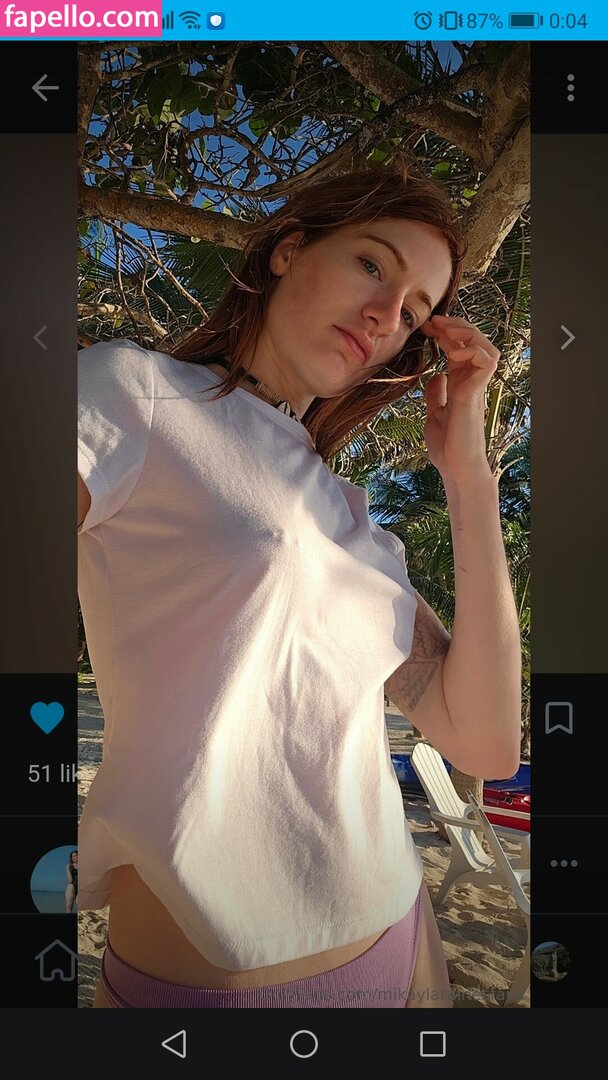Open the three-dot overflow menu
The height and width of the screenshot is (1080, 608).
point(570,88)
